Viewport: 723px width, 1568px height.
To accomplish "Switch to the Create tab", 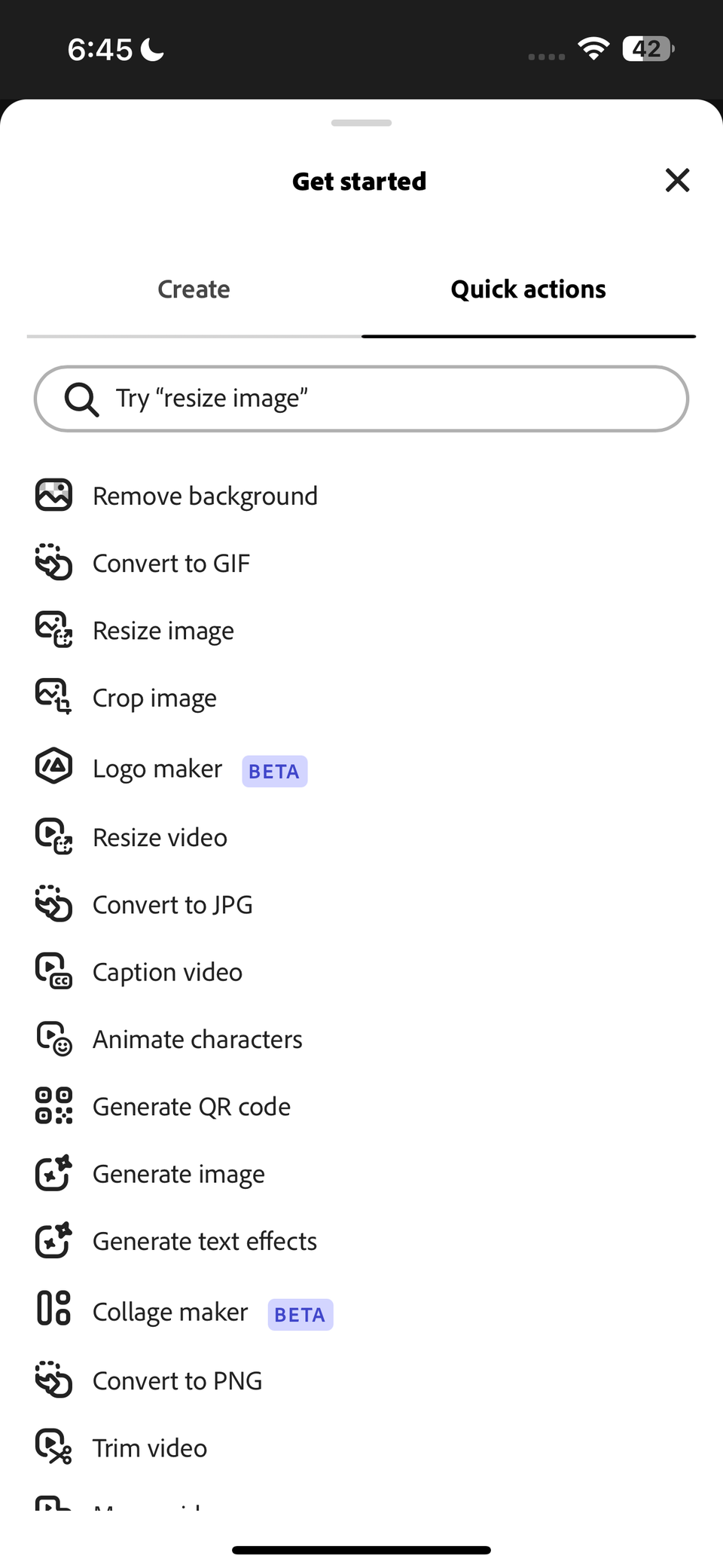I will (194, 289).
